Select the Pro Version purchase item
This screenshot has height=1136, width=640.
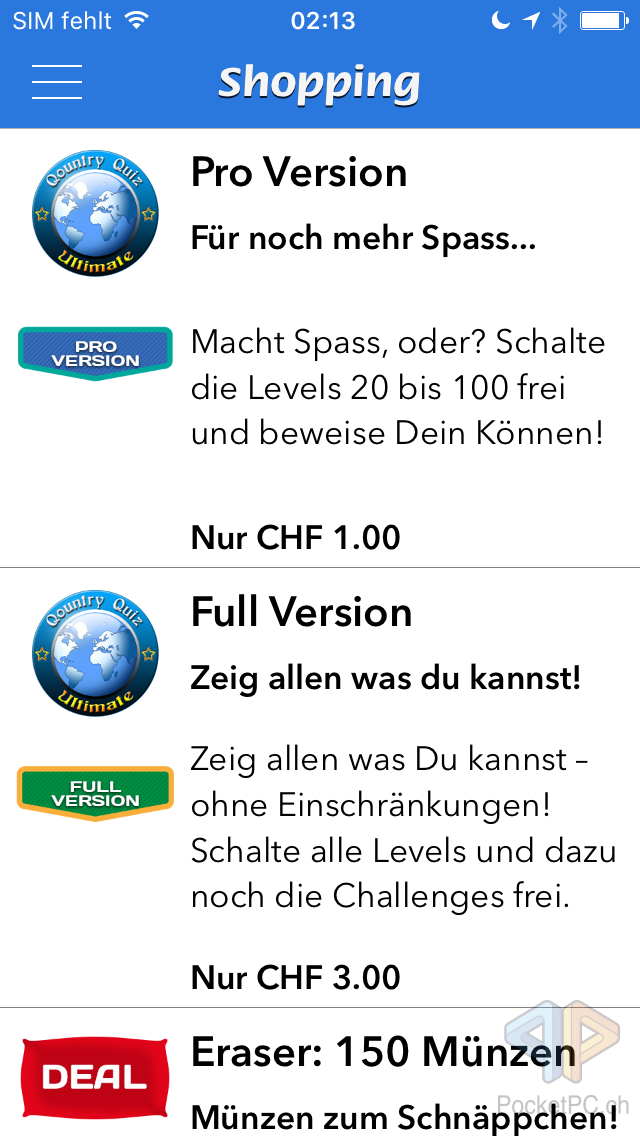click(x=320, y=348)
